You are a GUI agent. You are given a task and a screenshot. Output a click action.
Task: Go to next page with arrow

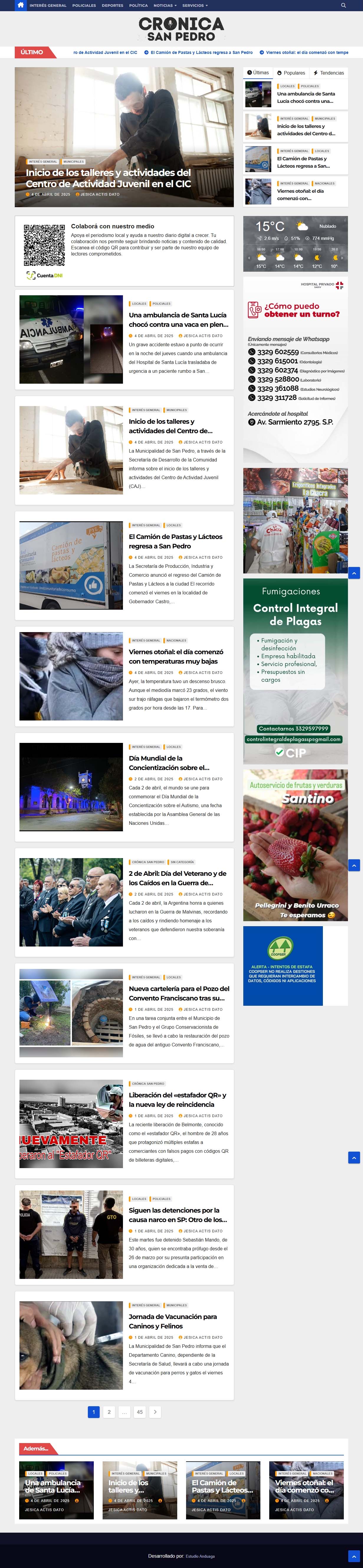(x=155, y=1412)
